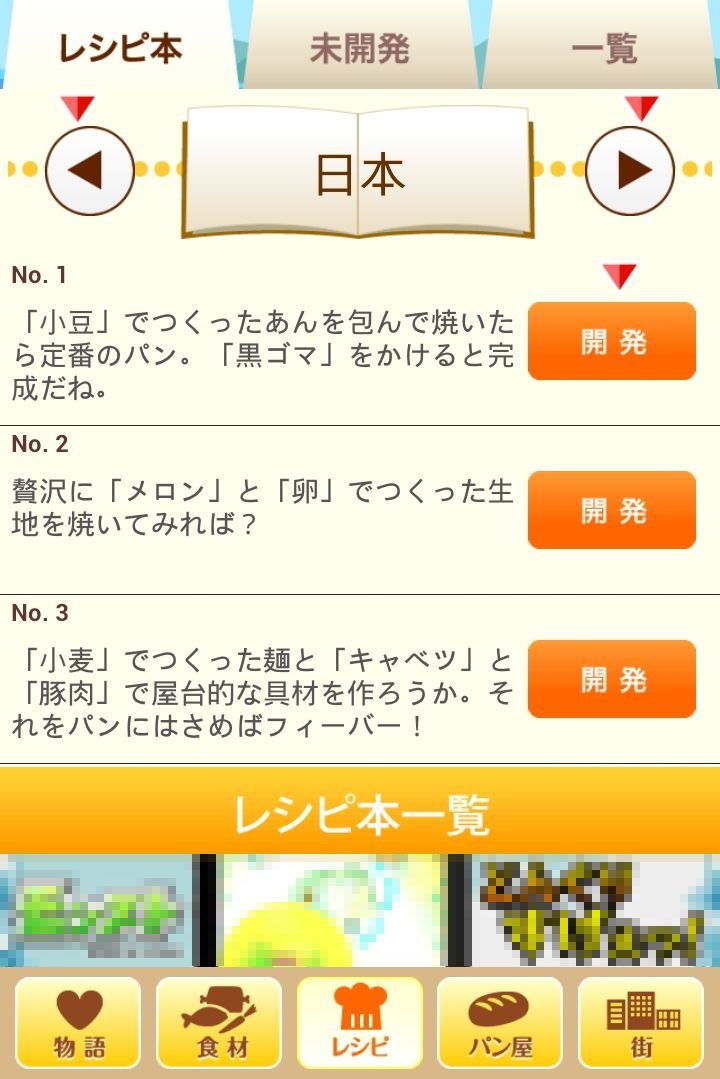Viewport: 720px width, 1079px height.
Task: Switch to the 未開発 tab
Action: point(359,48)
